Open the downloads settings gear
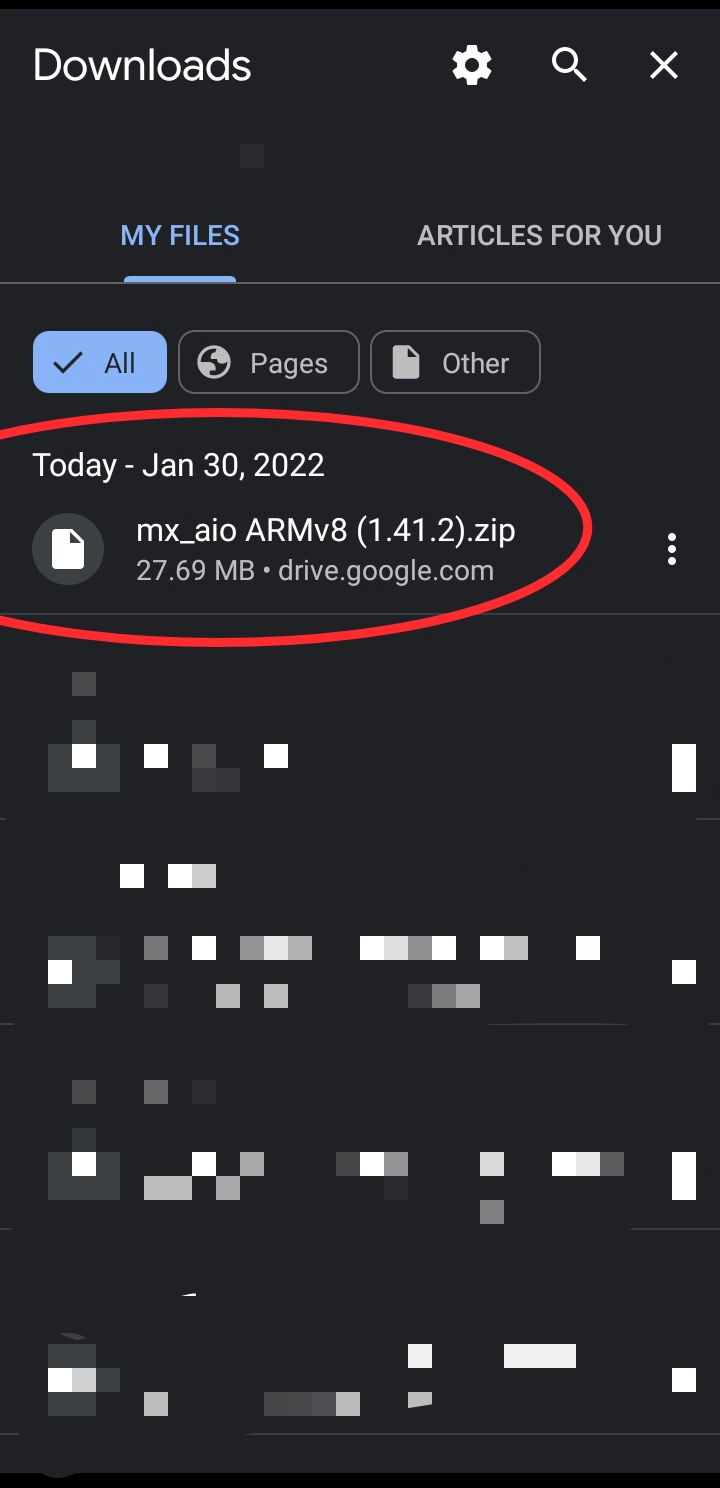Screen dimensions: 720x1488 click(472, 66)
